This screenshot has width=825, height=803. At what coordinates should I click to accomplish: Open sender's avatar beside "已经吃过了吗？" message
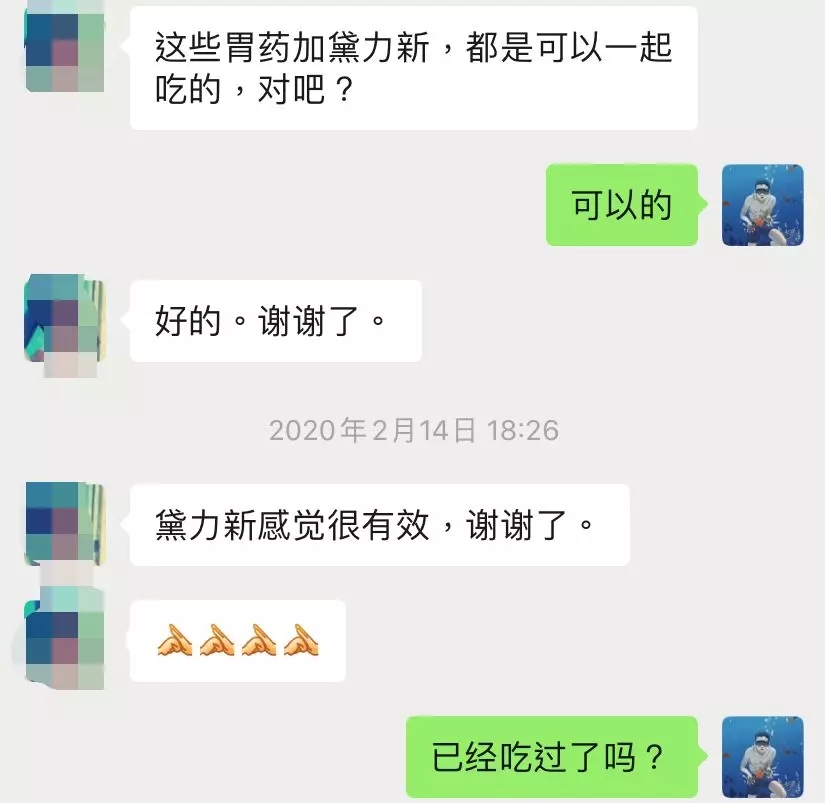point(762,757)
